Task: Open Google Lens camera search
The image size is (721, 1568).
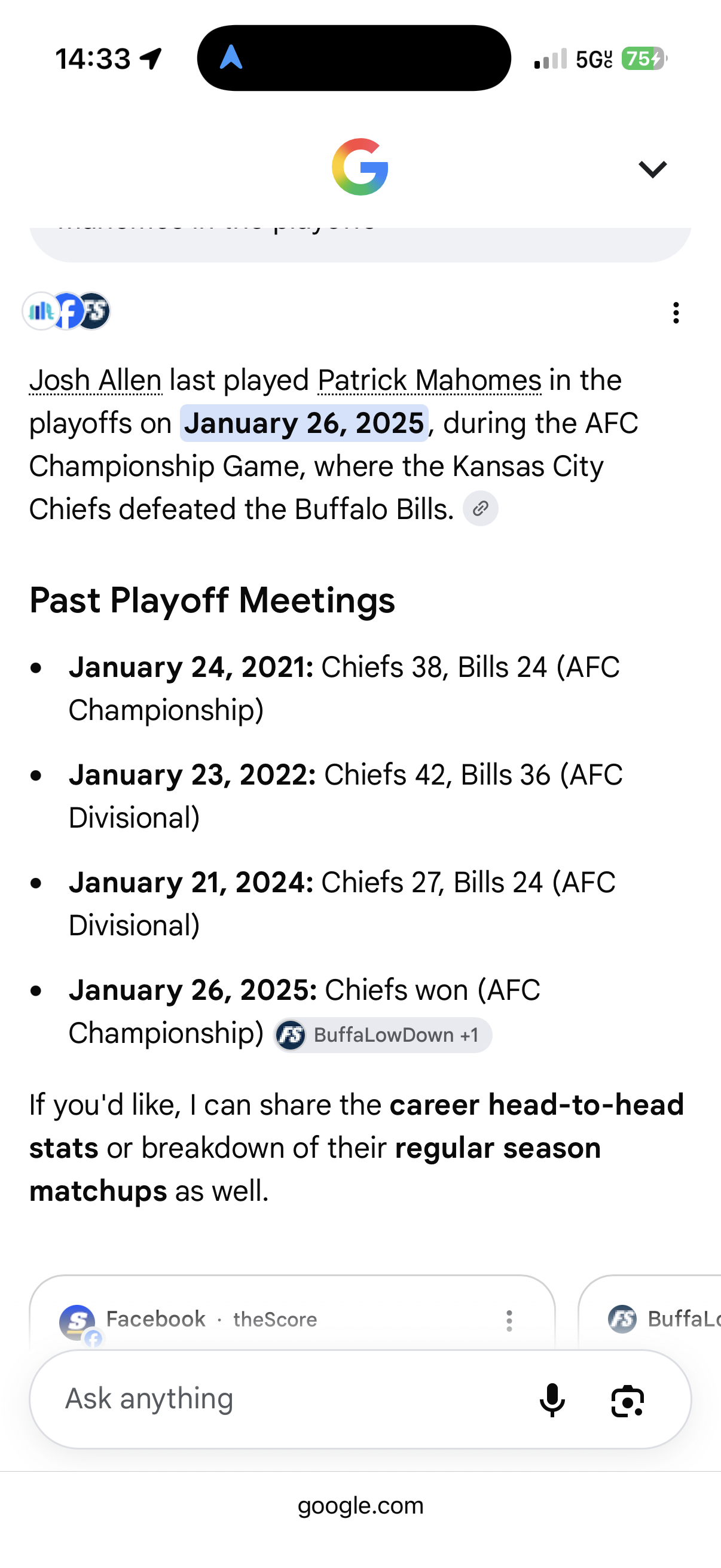Action: 627,1401
